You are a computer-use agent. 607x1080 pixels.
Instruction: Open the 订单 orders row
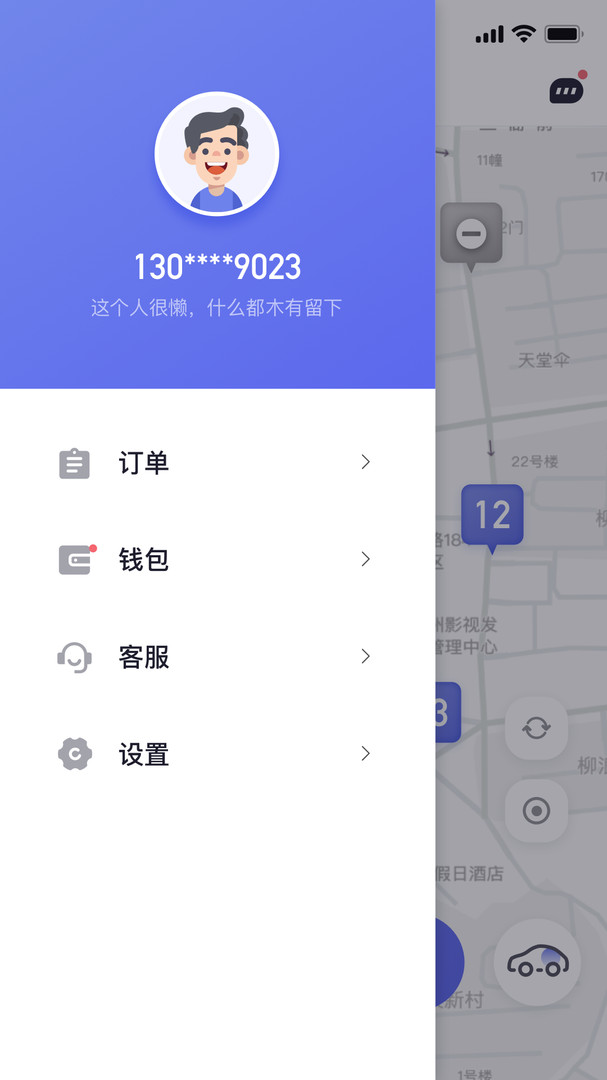215,463
